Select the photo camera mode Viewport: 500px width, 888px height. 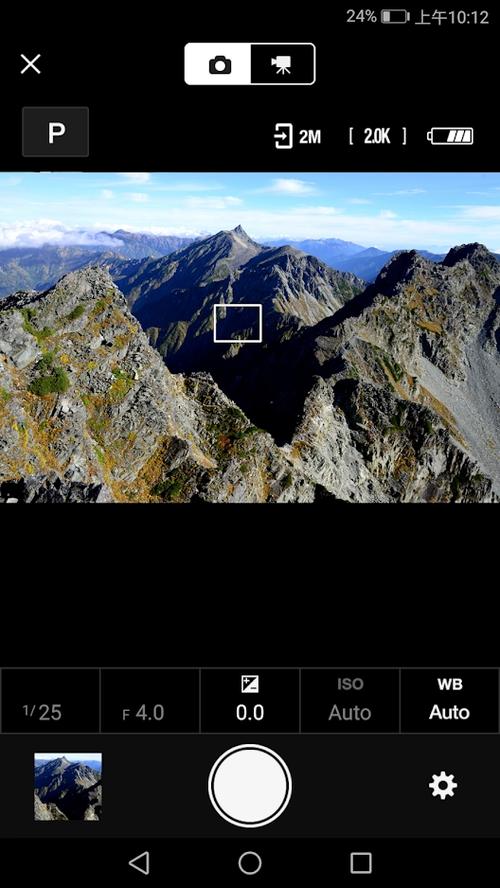(x=219, y=64)
